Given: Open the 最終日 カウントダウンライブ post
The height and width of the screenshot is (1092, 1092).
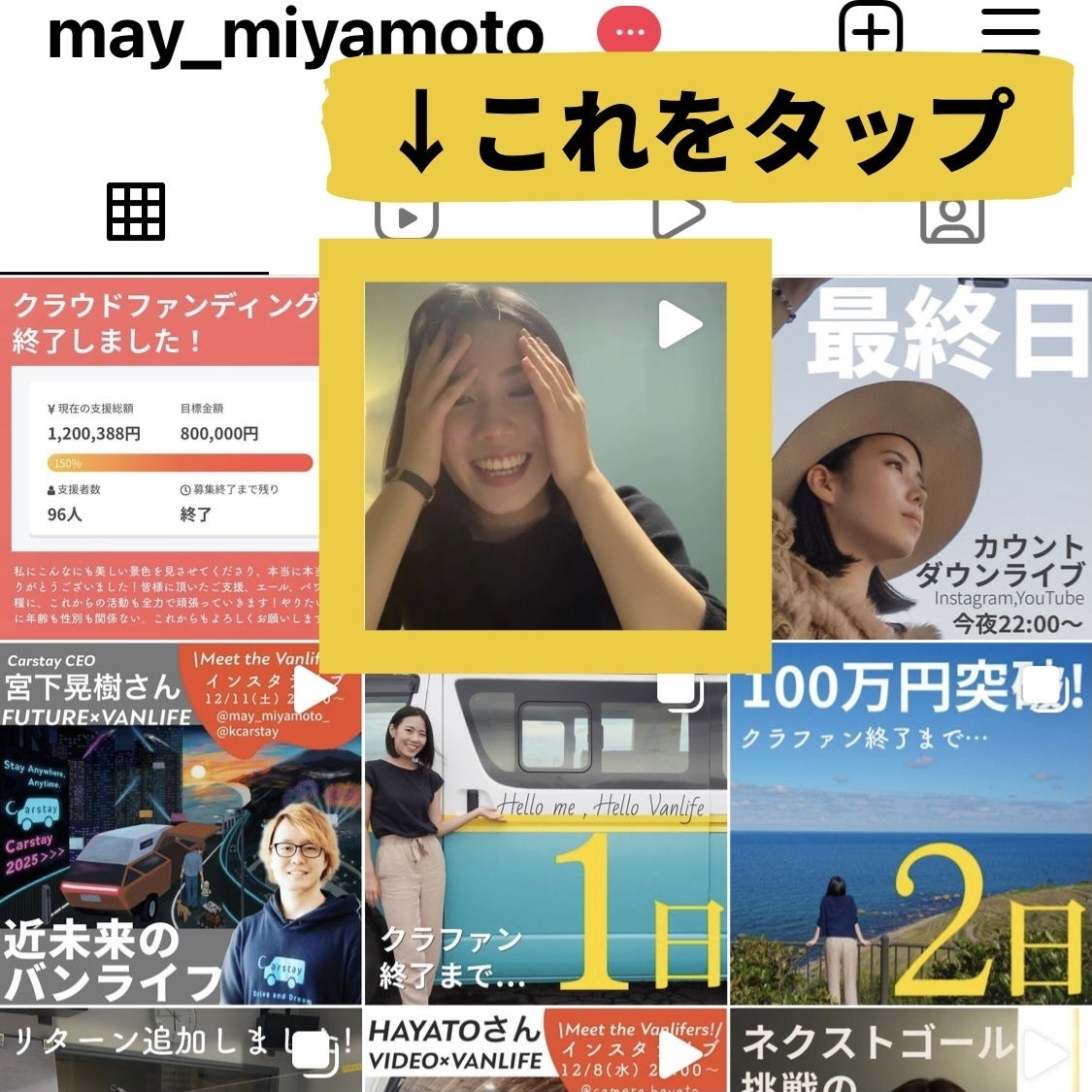Looking at the screenshot, I should [932, 456].
